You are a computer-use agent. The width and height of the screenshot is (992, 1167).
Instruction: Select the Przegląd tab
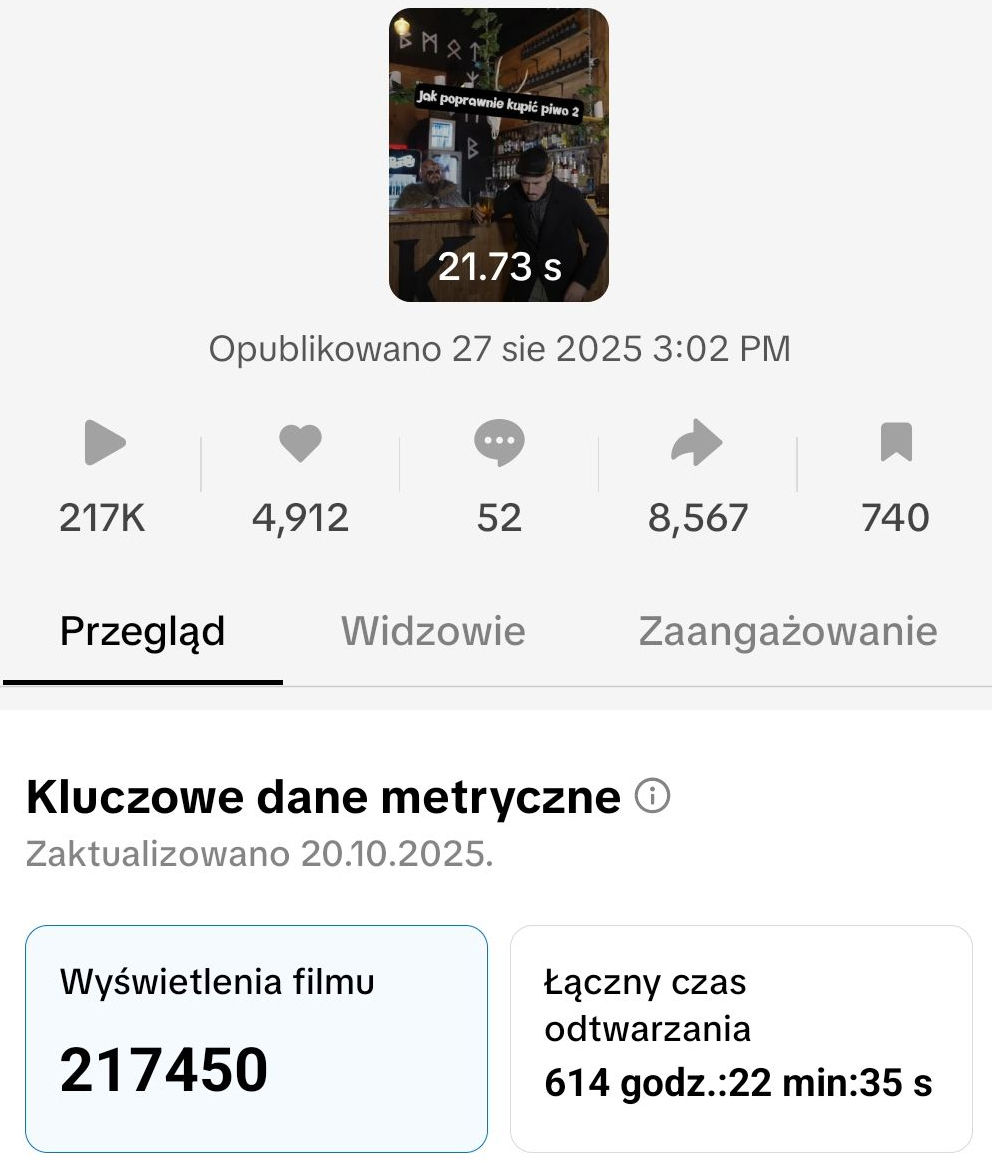click(142, 631)
